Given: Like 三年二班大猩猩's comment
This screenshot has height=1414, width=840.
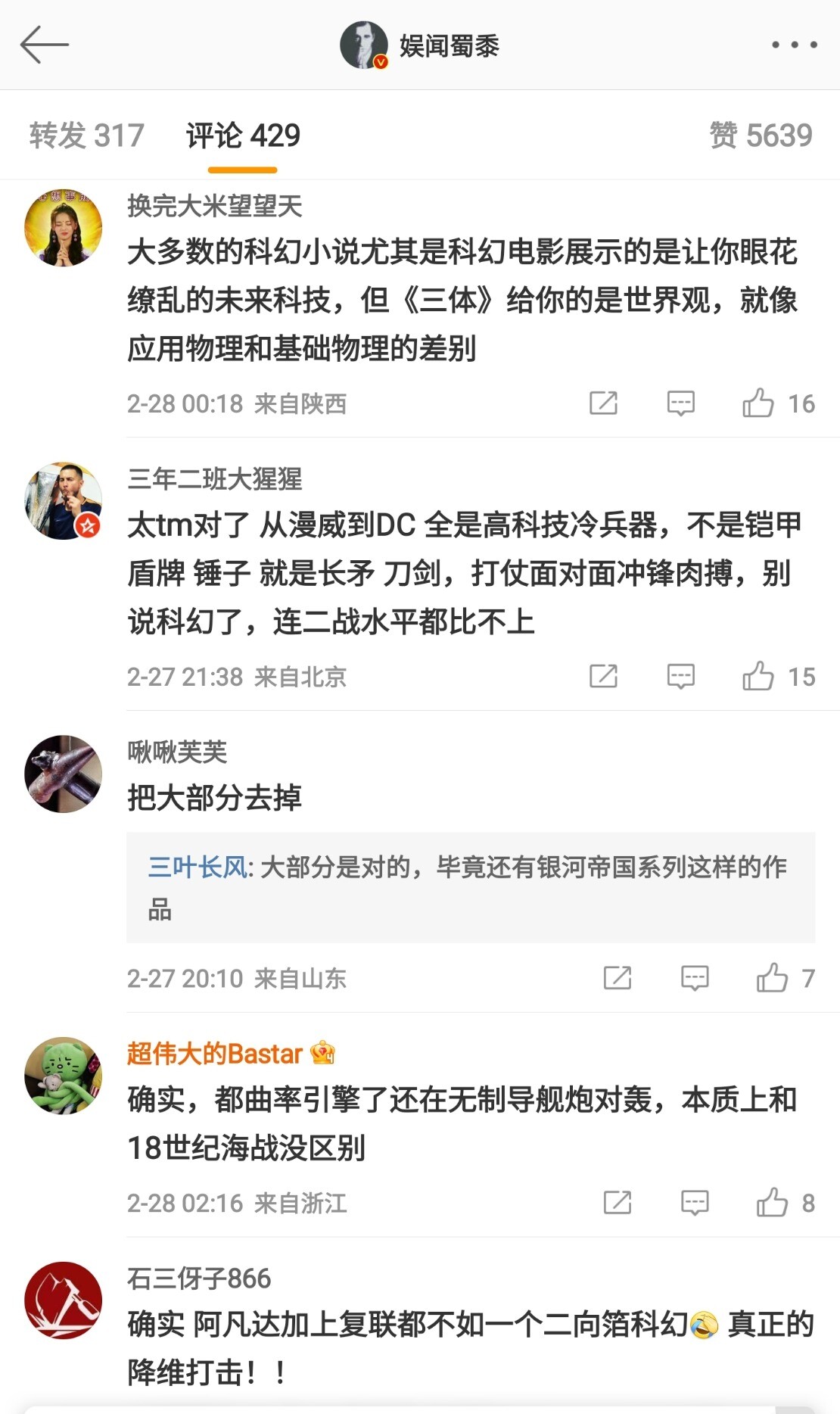Looking at the screenshot, I should pos(778,676).
